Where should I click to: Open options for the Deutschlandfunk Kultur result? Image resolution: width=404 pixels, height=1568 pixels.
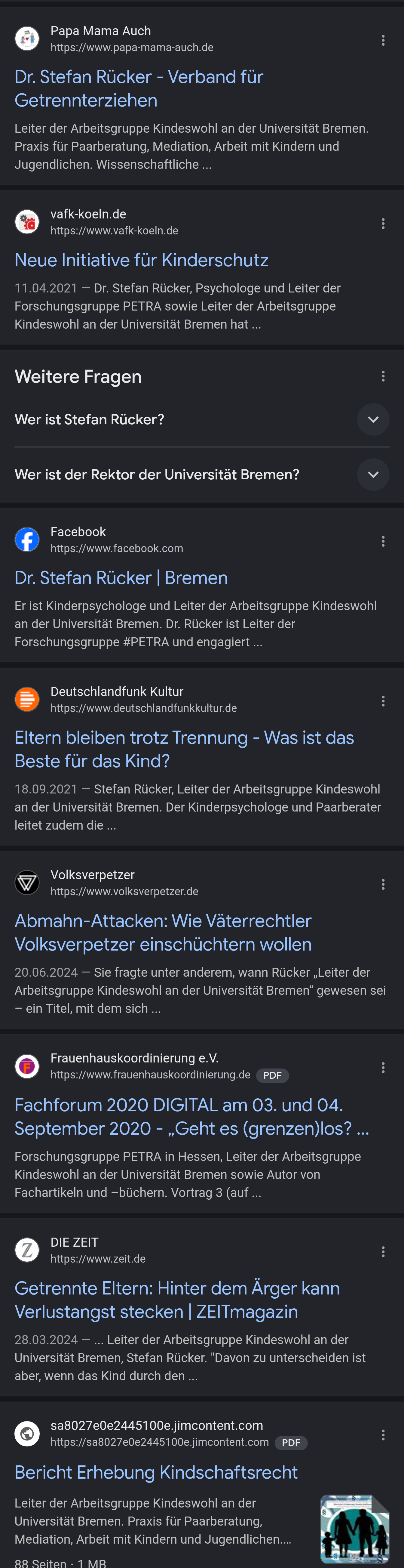pos(383,701)
